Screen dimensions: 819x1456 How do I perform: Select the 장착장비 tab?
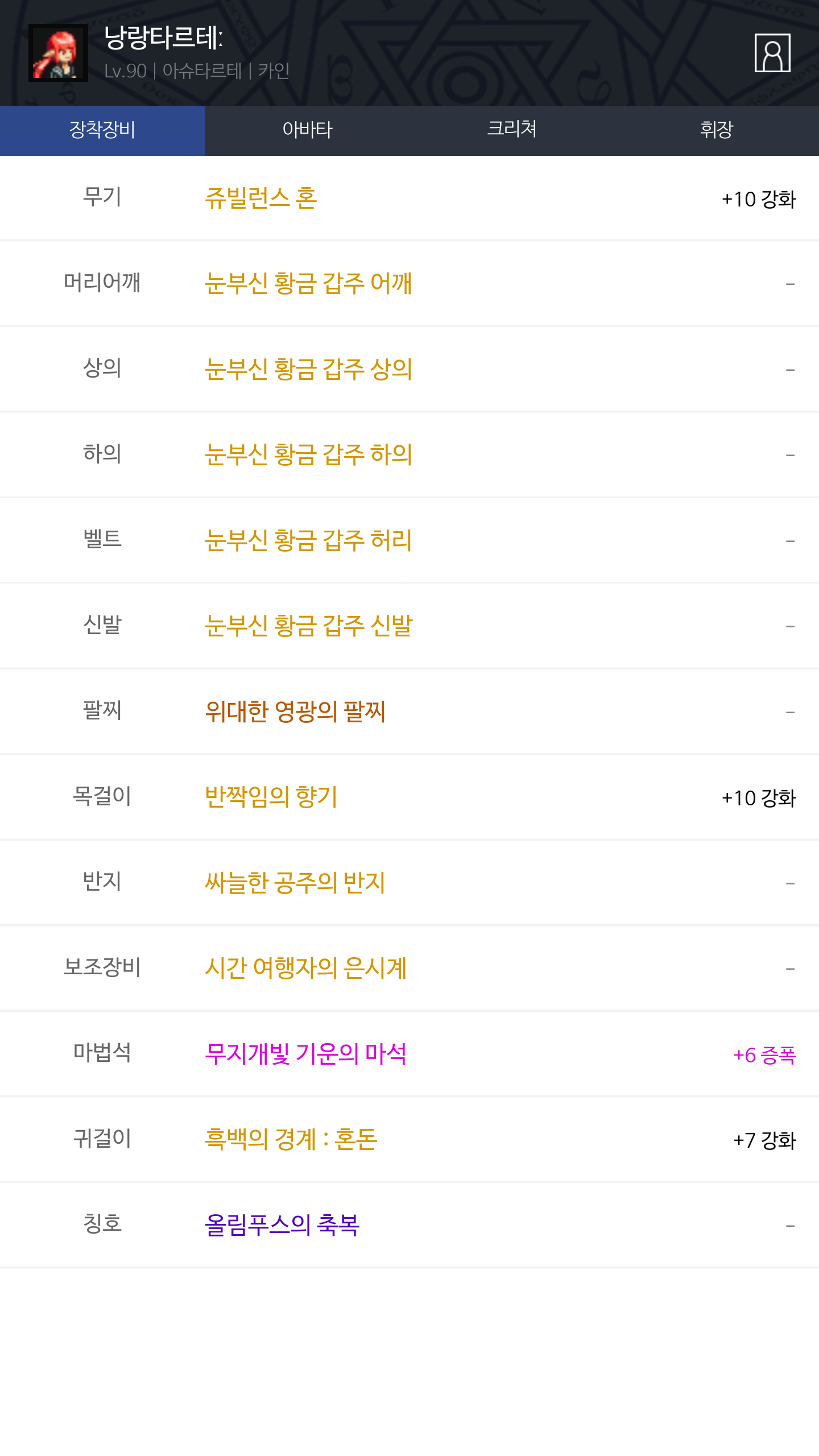102,130
